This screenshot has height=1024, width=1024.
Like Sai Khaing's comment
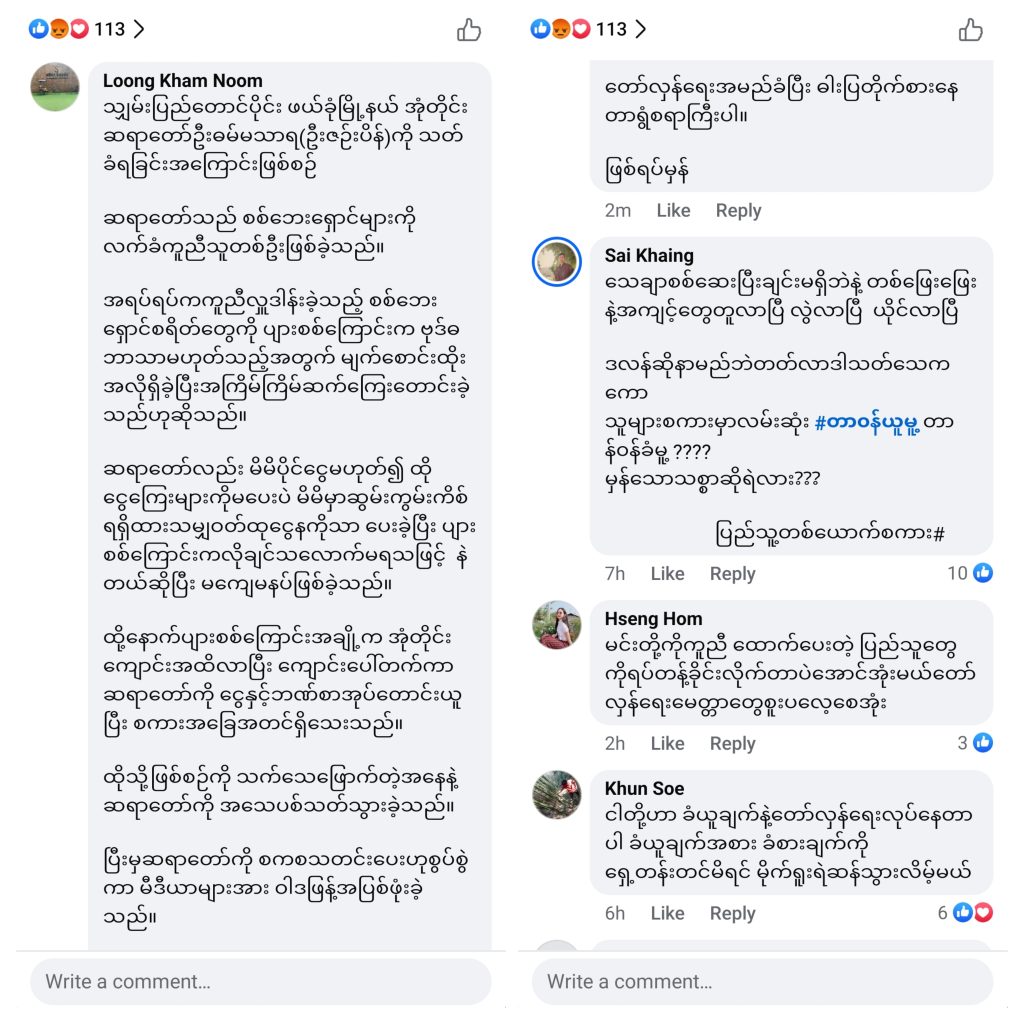pos(667,574)
